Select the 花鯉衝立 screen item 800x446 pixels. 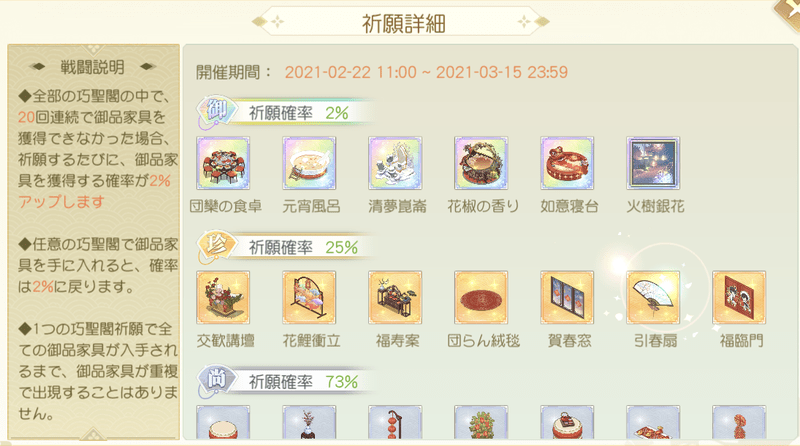coord(309,297)
